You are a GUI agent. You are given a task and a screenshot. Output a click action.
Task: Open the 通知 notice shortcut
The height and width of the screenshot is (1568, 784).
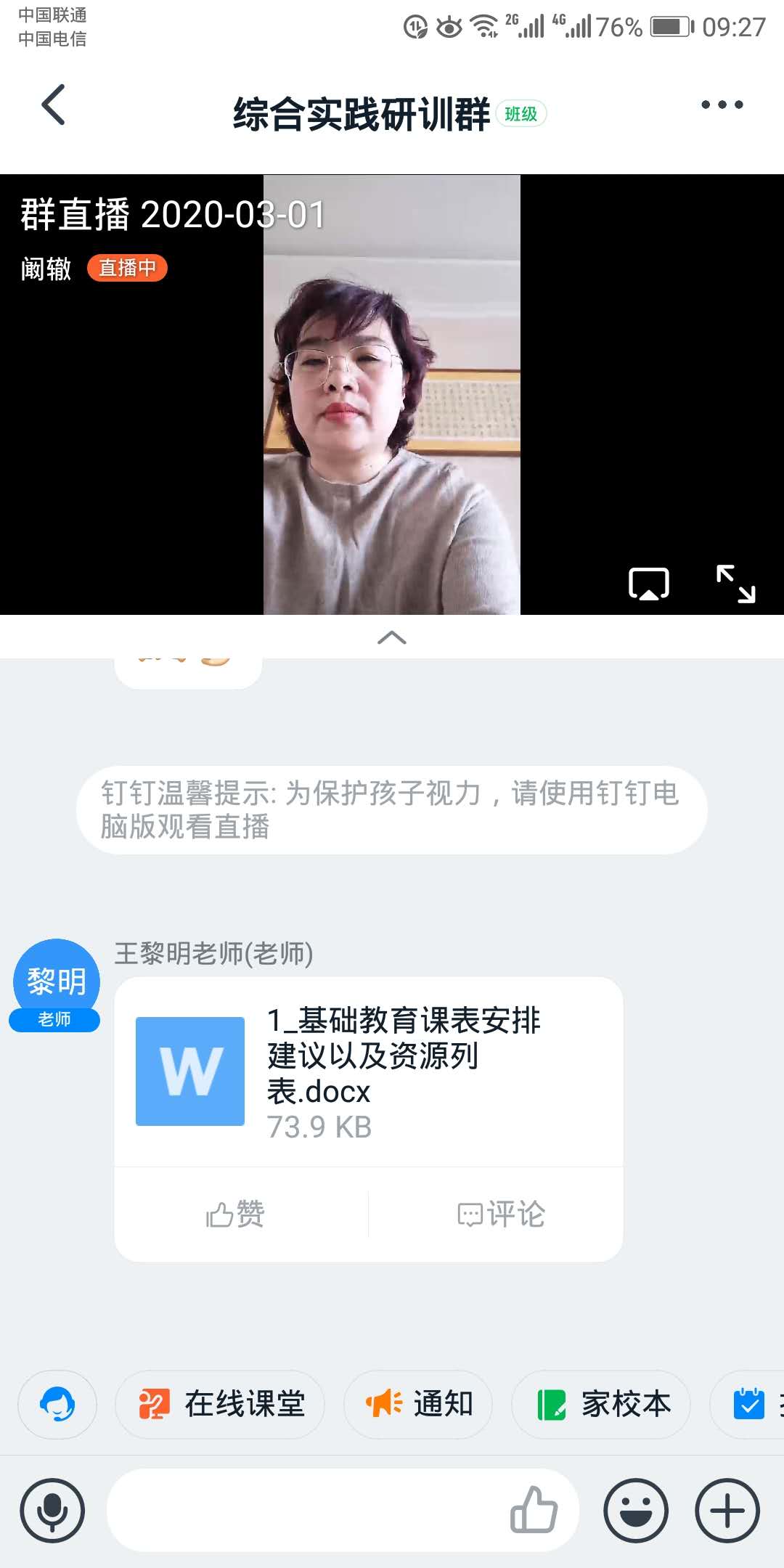click(419, 1404)
